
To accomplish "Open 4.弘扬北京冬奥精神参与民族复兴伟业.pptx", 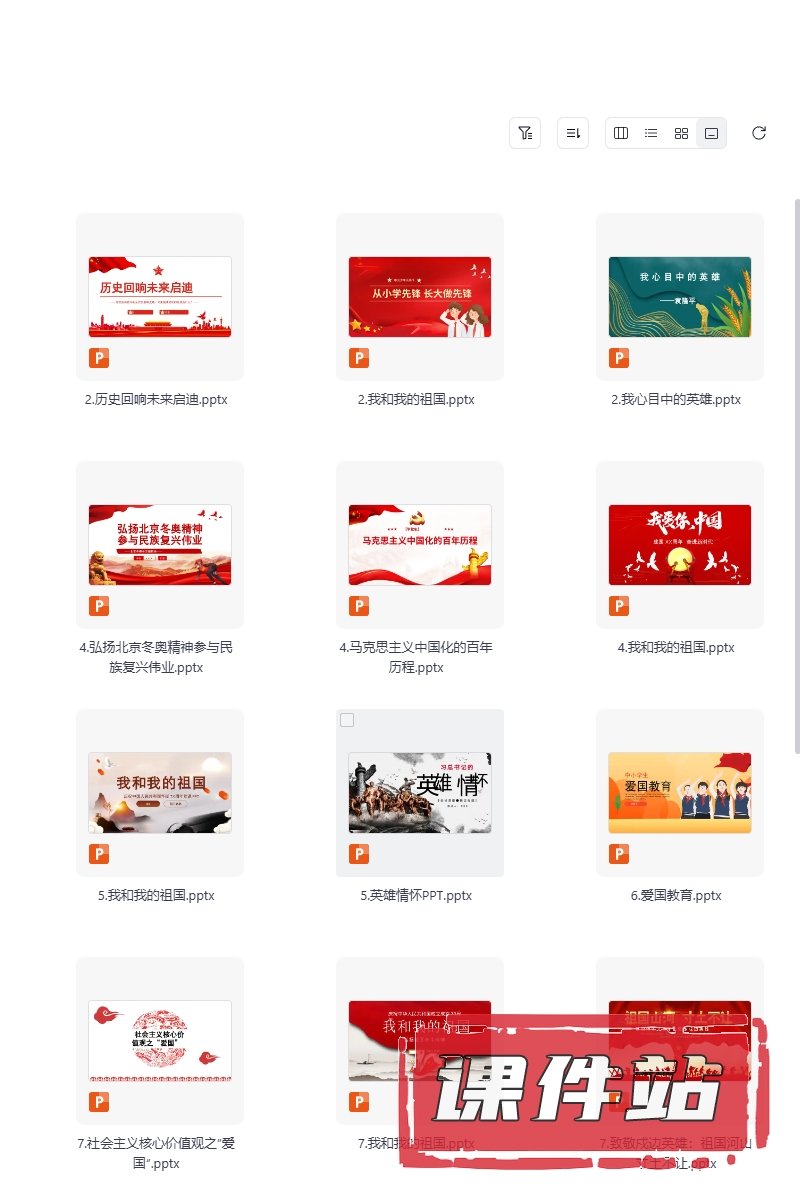I will pos(160,545).
